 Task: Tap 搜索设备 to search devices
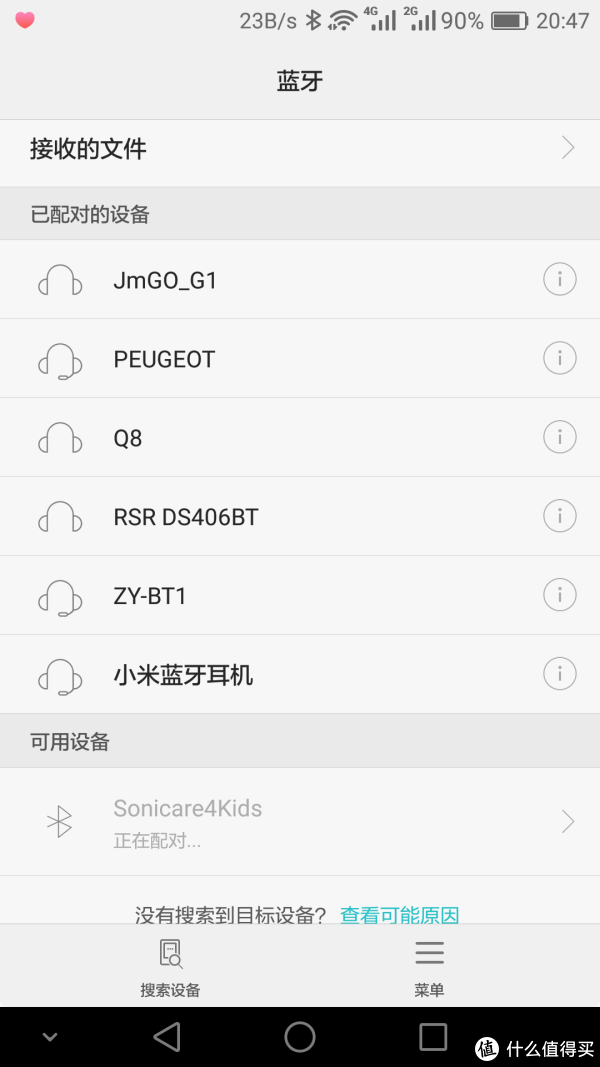point(171,968)
